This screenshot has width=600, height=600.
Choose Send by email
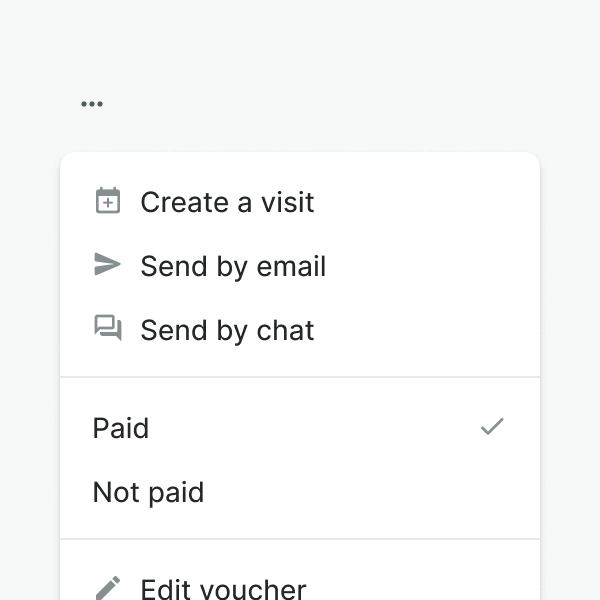click(233, 266)
